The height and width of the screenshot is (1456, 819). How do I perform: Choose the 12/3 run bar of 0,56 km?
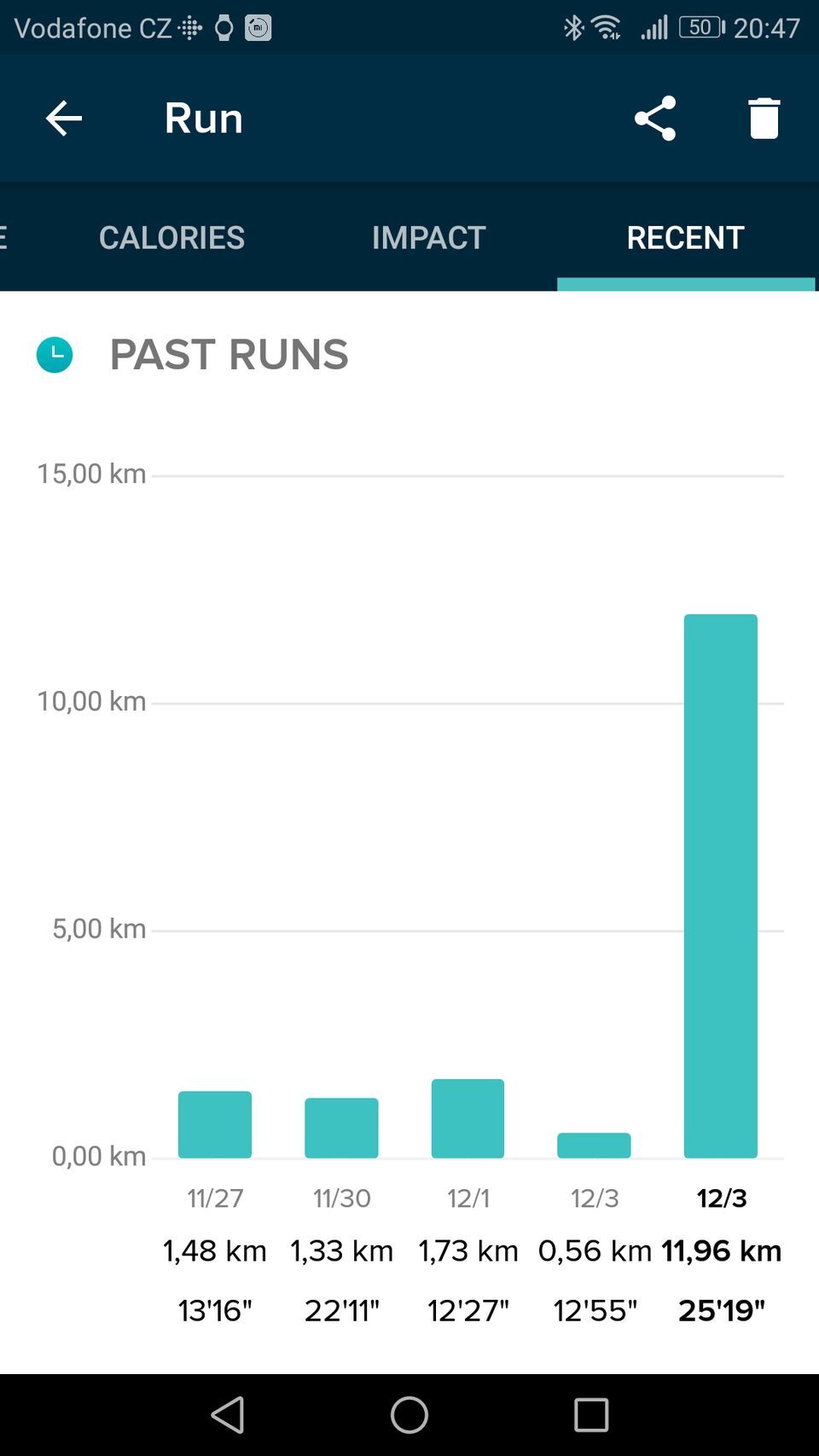pos(594,1145)
